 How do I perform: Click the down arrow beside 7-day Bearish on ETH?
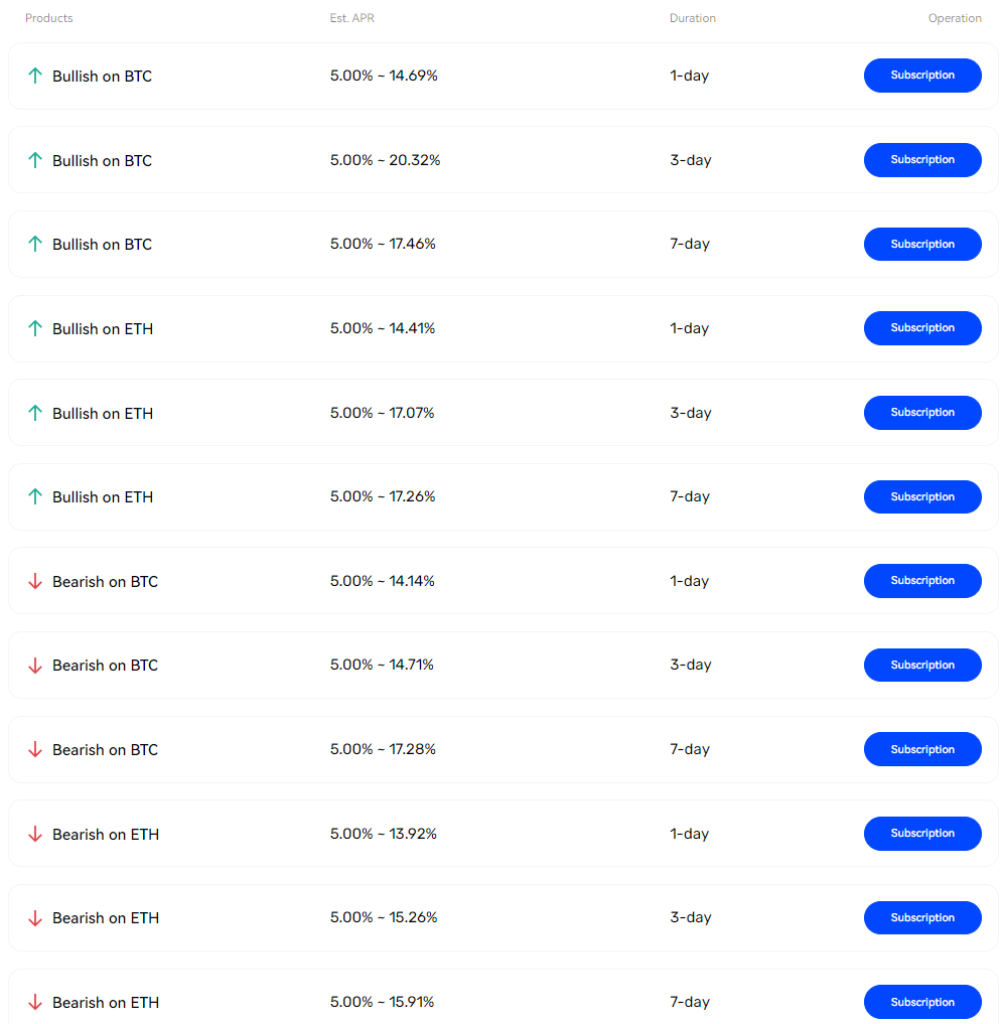(36, 1002)
